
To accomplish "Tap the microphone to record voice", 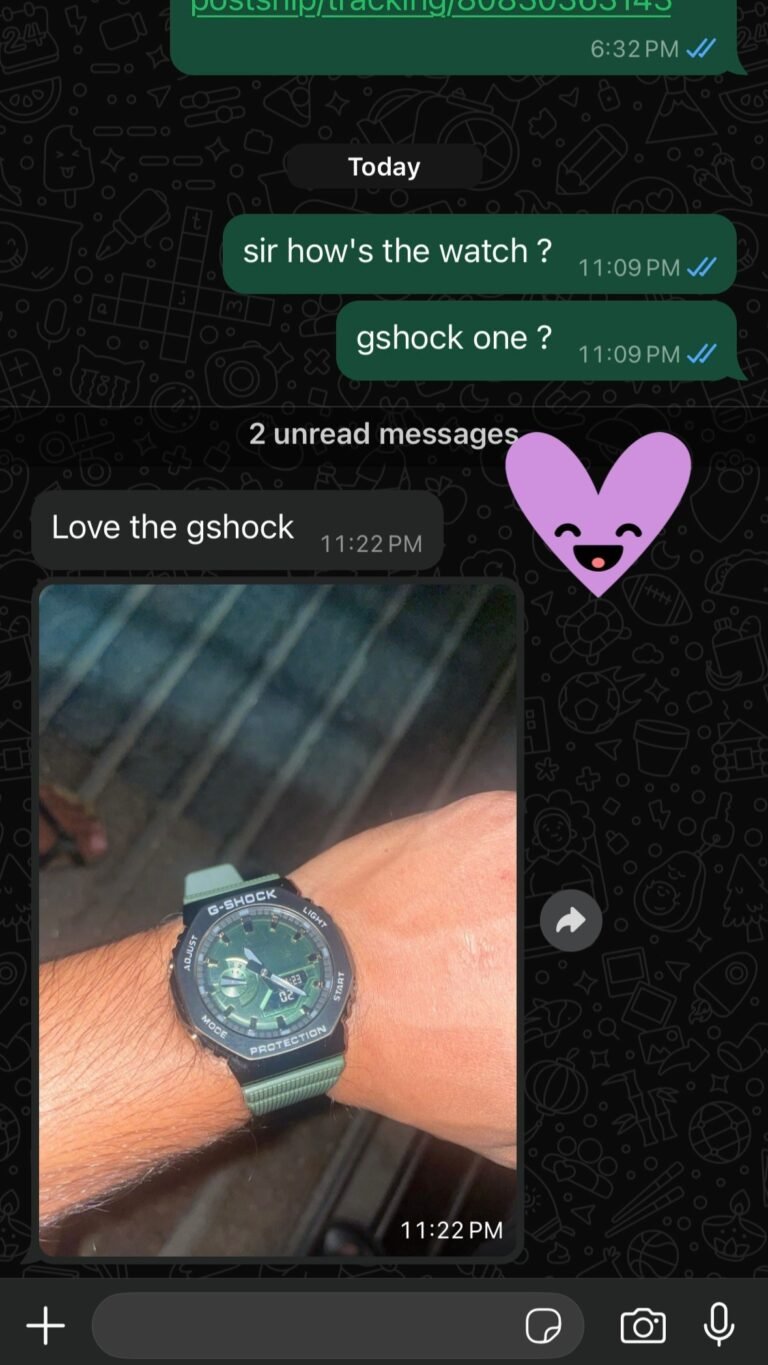I will 719,1326.
